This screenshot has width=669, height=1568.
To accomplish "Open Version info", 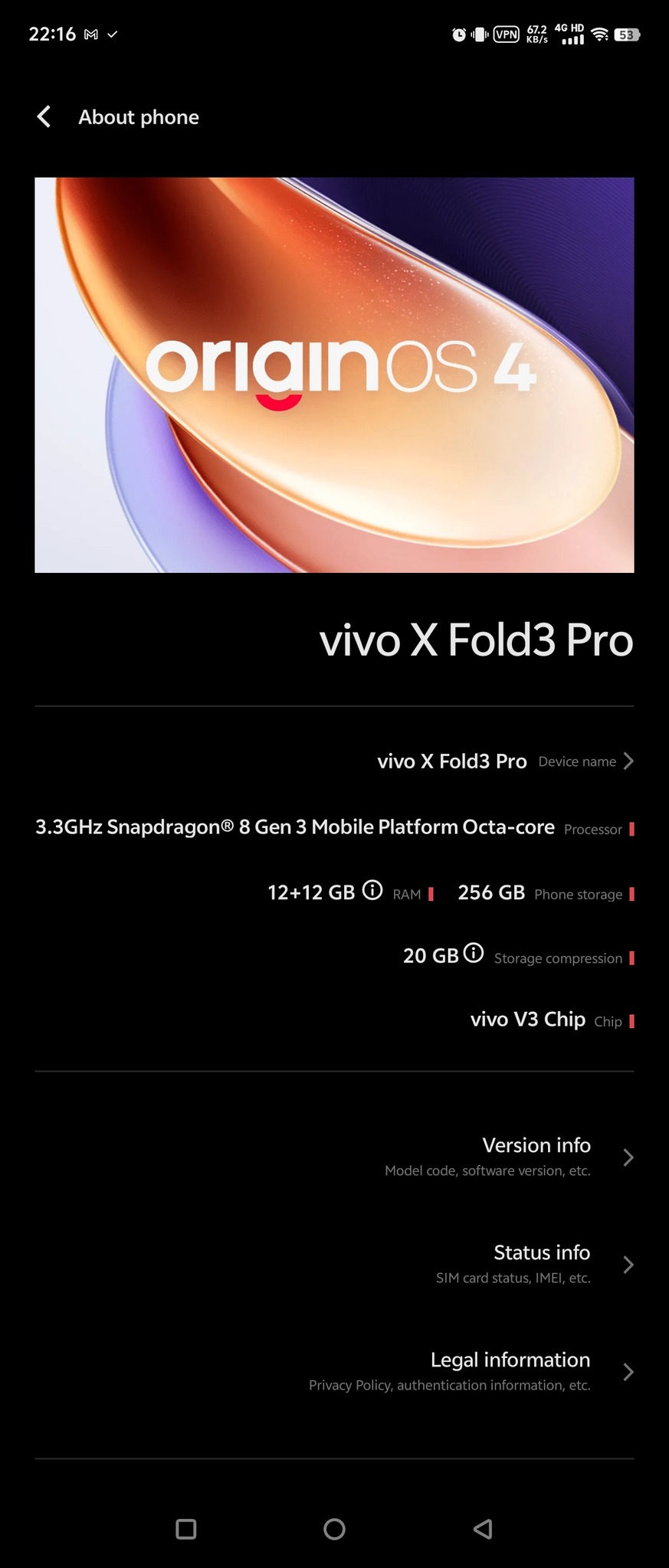I will 509,1157.
